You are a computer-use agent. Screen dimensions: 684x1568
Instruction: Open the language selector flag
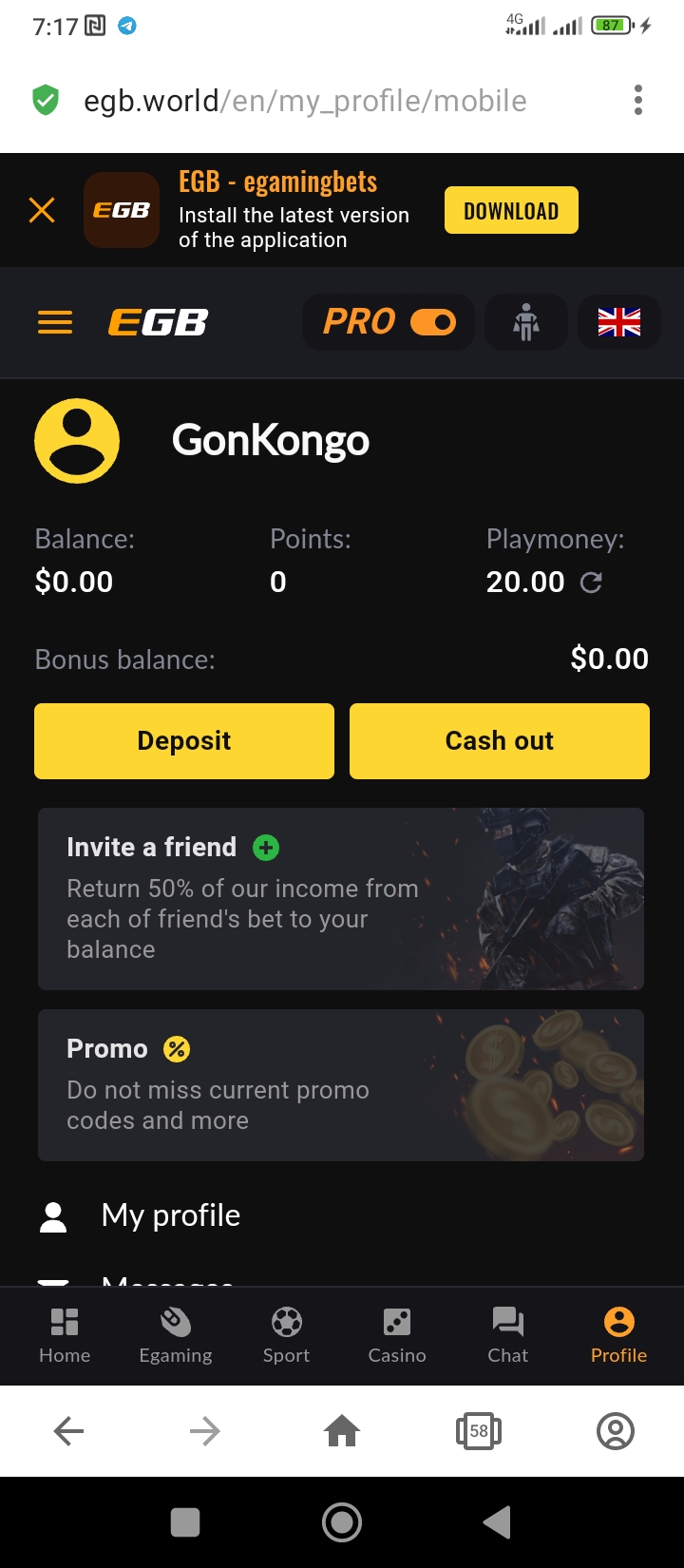click(x=619, y=323)
